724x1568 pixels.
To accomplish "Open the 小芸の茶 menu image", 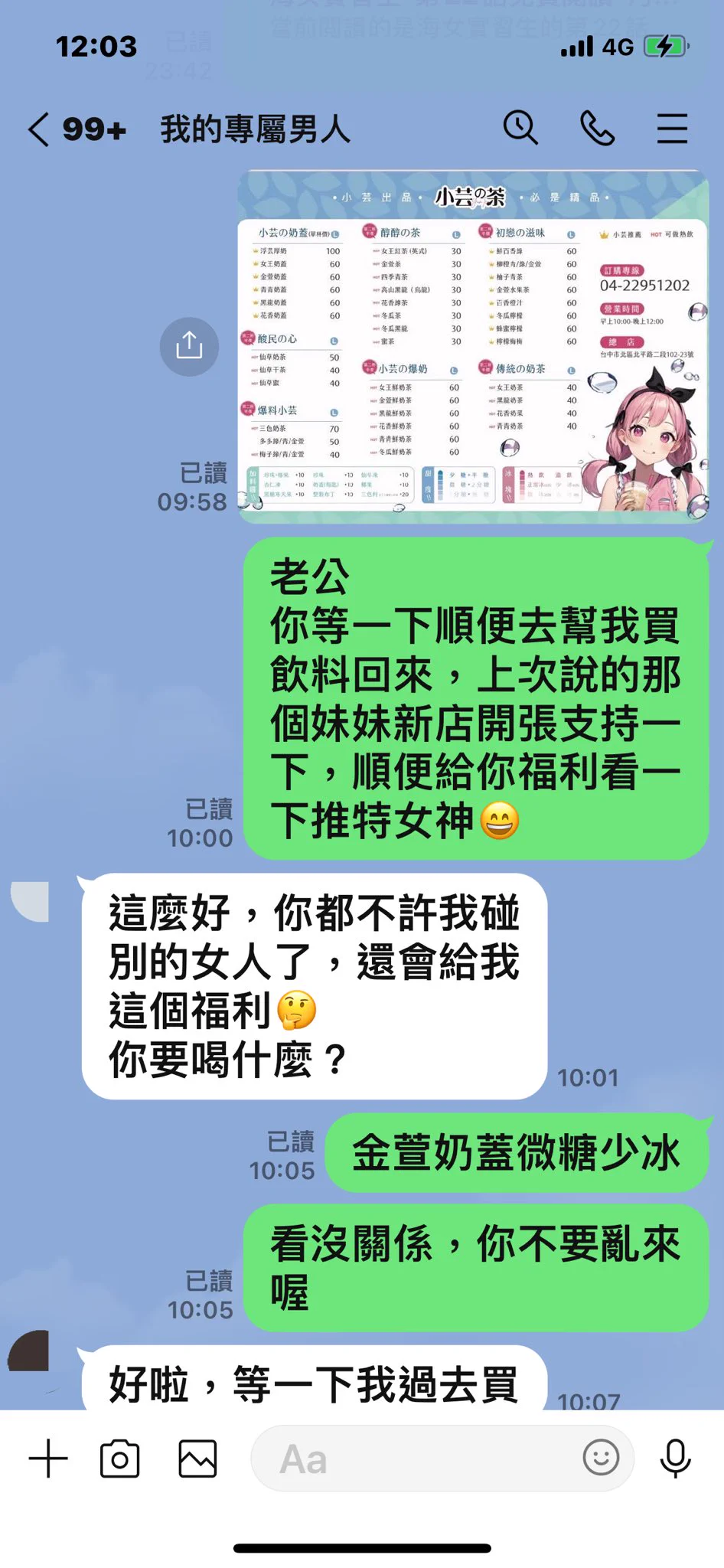I will coord(473,346).
